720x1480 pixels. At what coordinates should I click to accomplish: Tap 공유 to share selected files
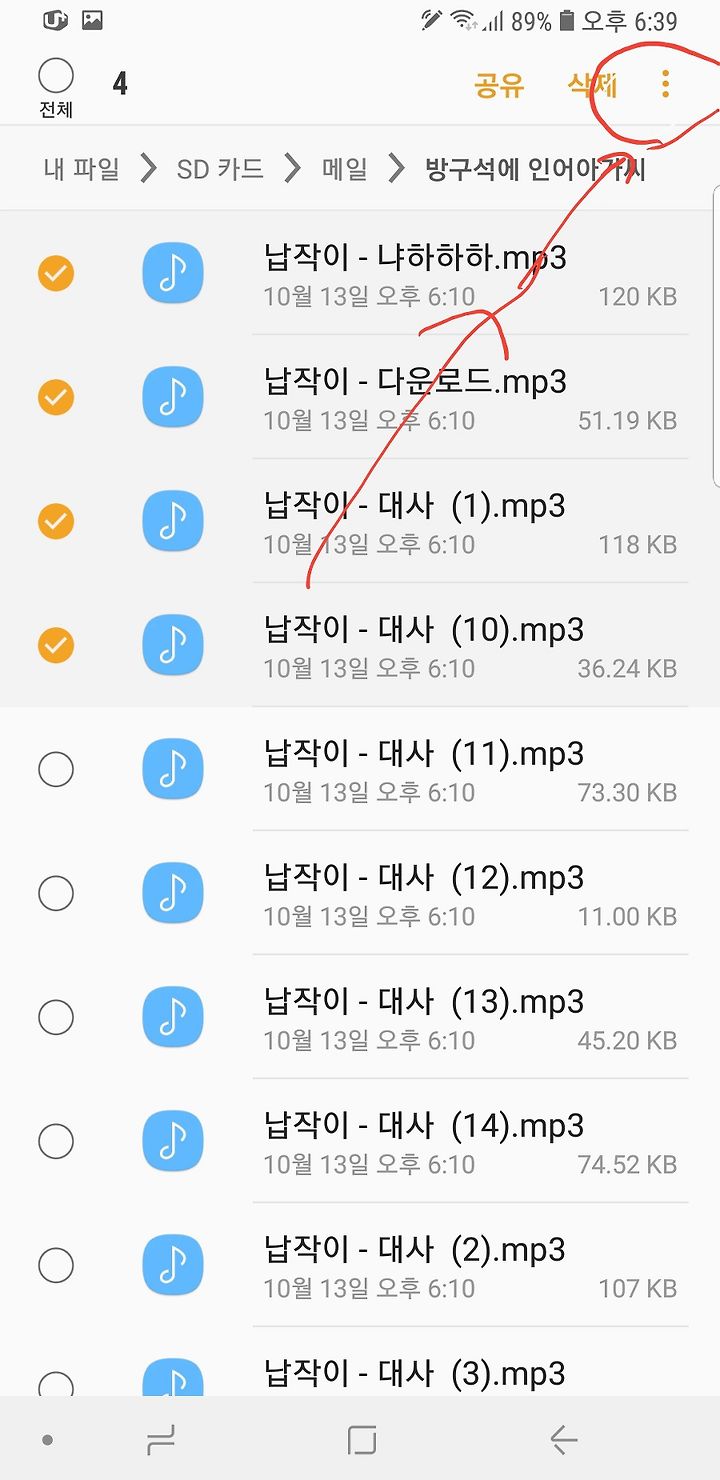point(499,85)
